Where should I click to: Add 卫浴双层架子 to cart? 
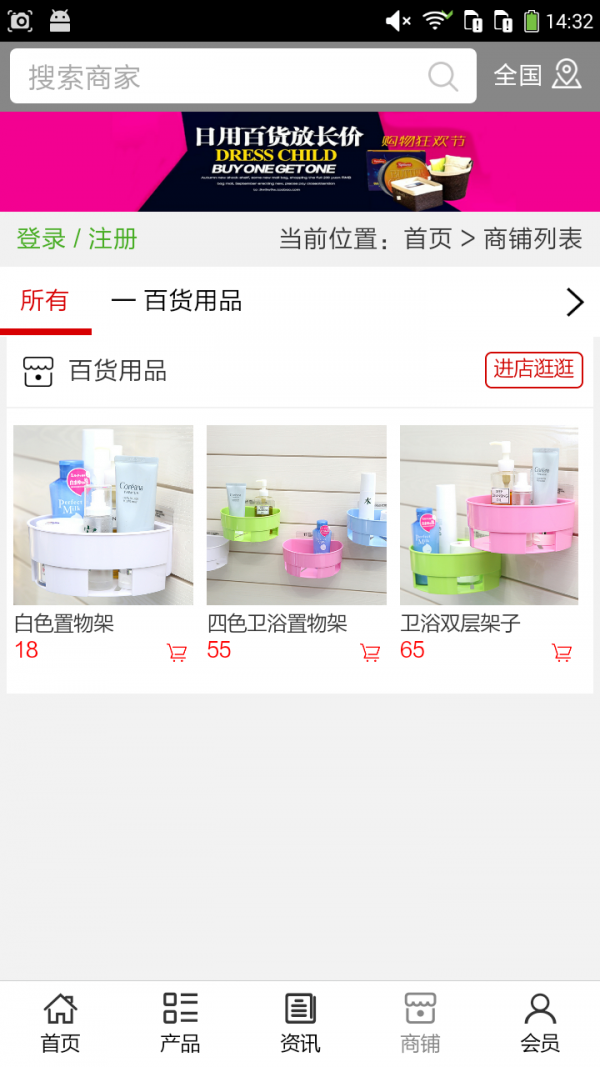pyautogui.click(x=562, y=653)
